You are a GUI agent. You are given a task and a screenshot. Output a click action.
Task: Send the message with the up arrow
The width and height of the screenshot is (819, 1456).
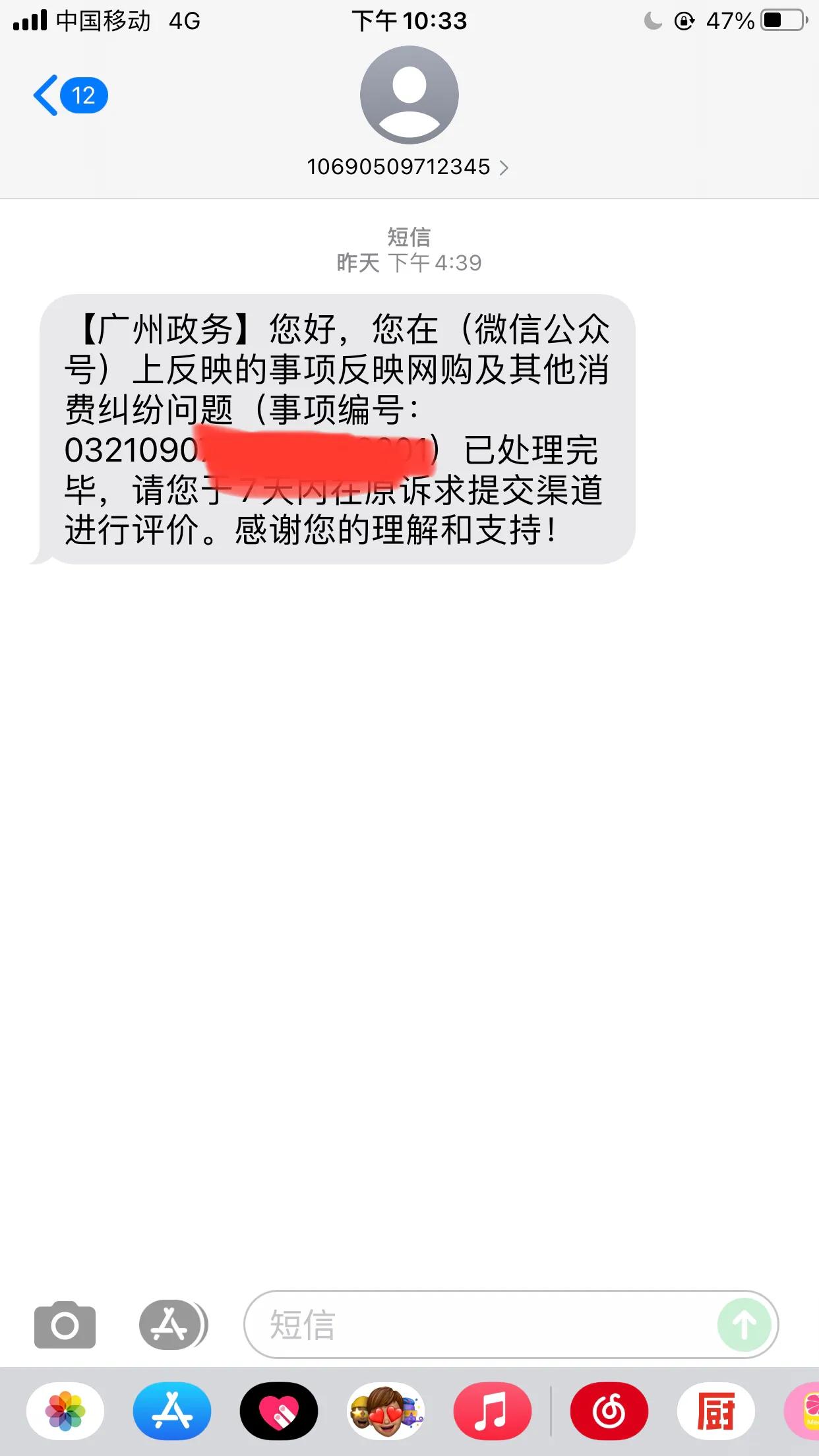[744, 1324]
